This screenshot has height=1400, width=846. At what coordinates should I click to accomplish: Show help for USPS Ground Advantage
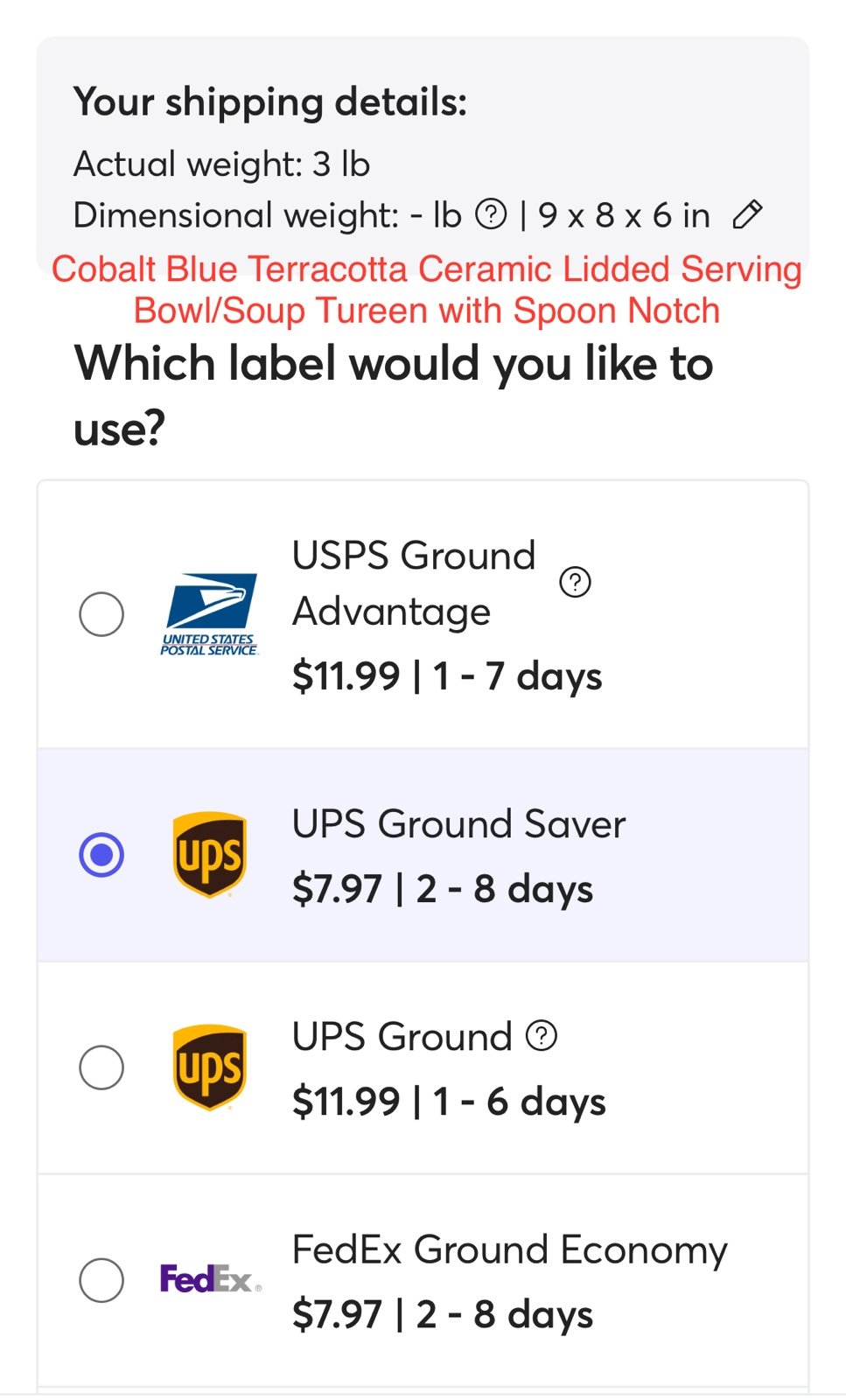575,582
